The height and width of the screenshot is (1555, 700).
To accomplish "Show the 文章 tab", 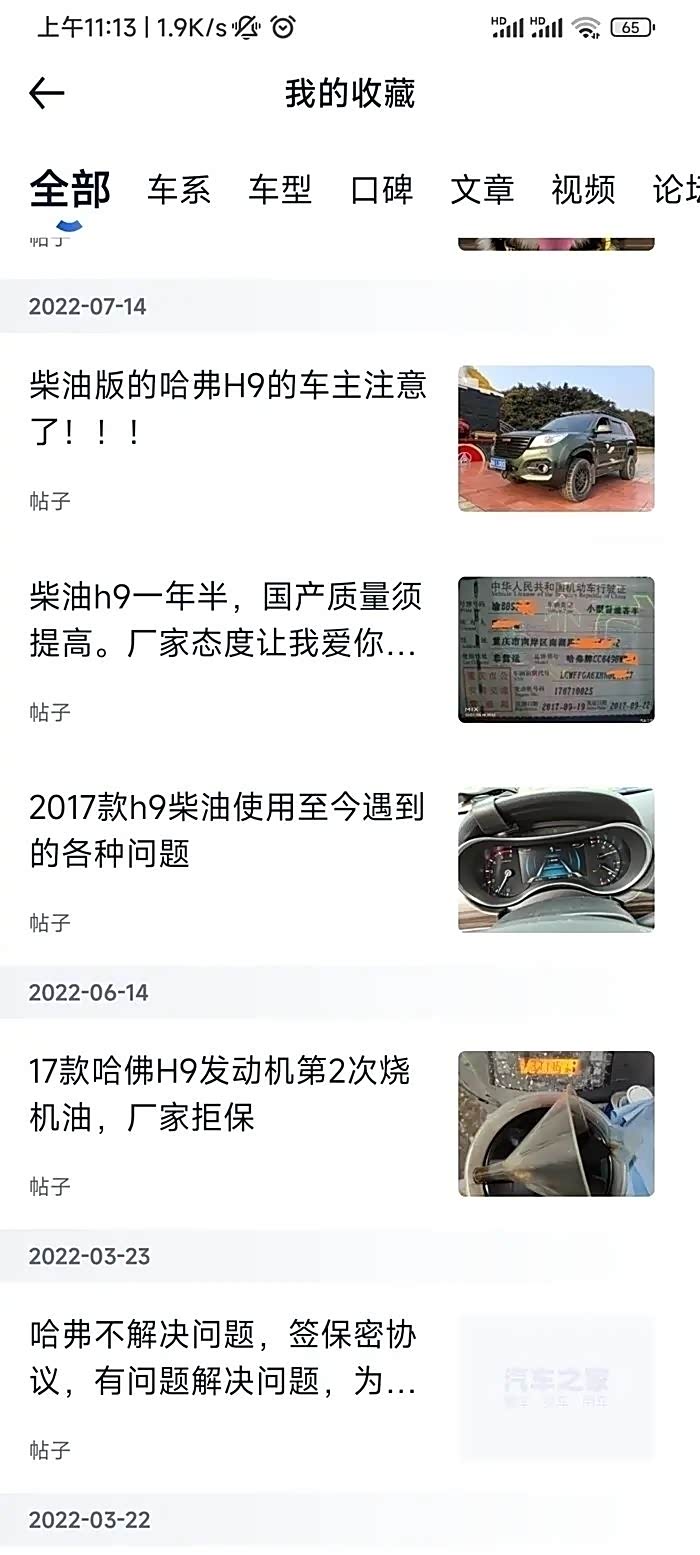I will (482, 189).
